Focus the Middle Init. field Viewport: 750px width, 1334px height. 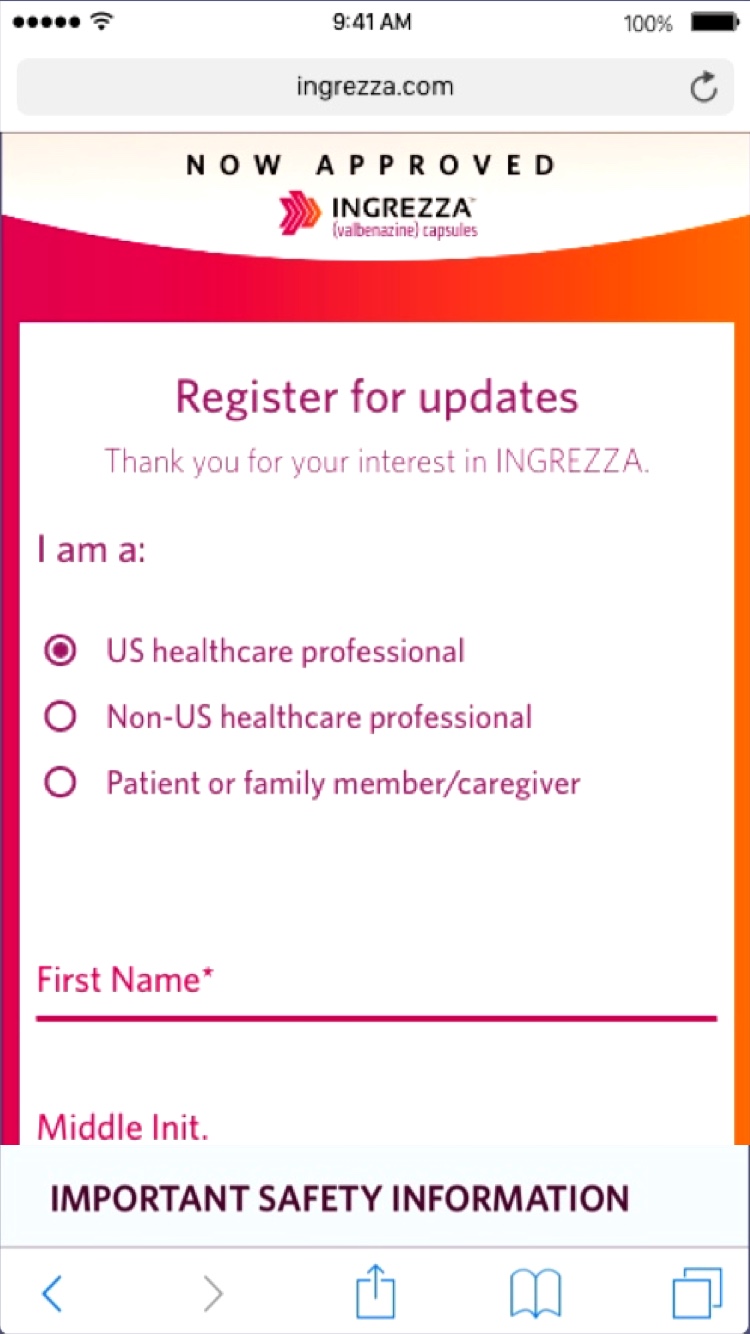[x=377, y=1128]
